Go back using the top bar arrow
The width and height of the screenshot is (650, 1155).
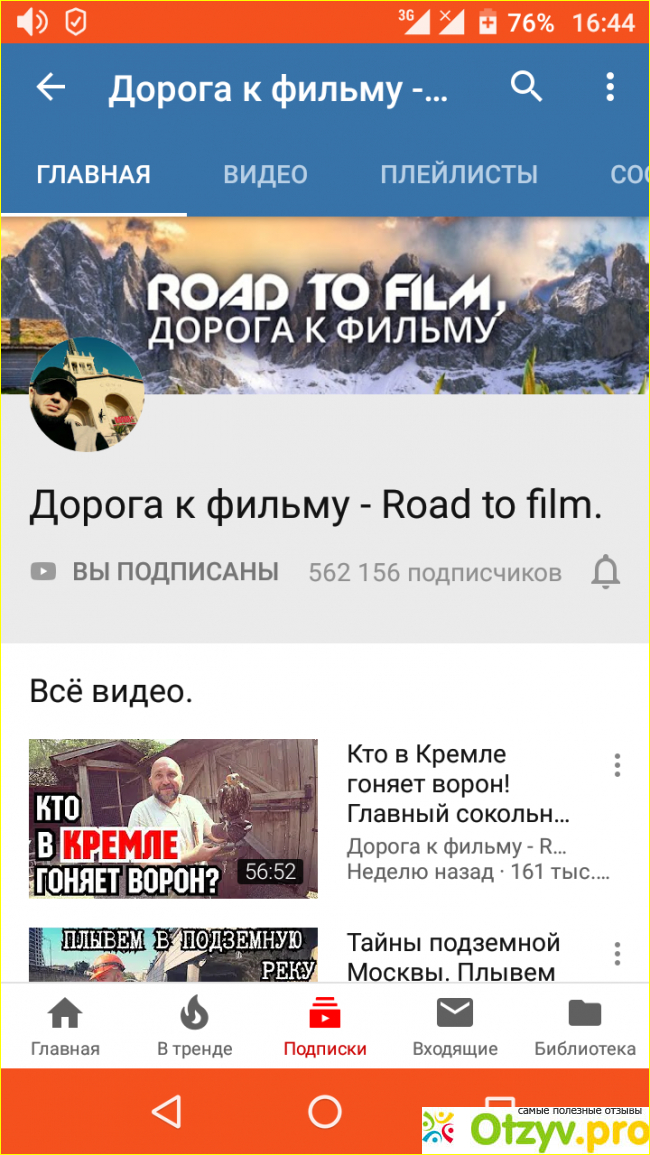point(50,88)
